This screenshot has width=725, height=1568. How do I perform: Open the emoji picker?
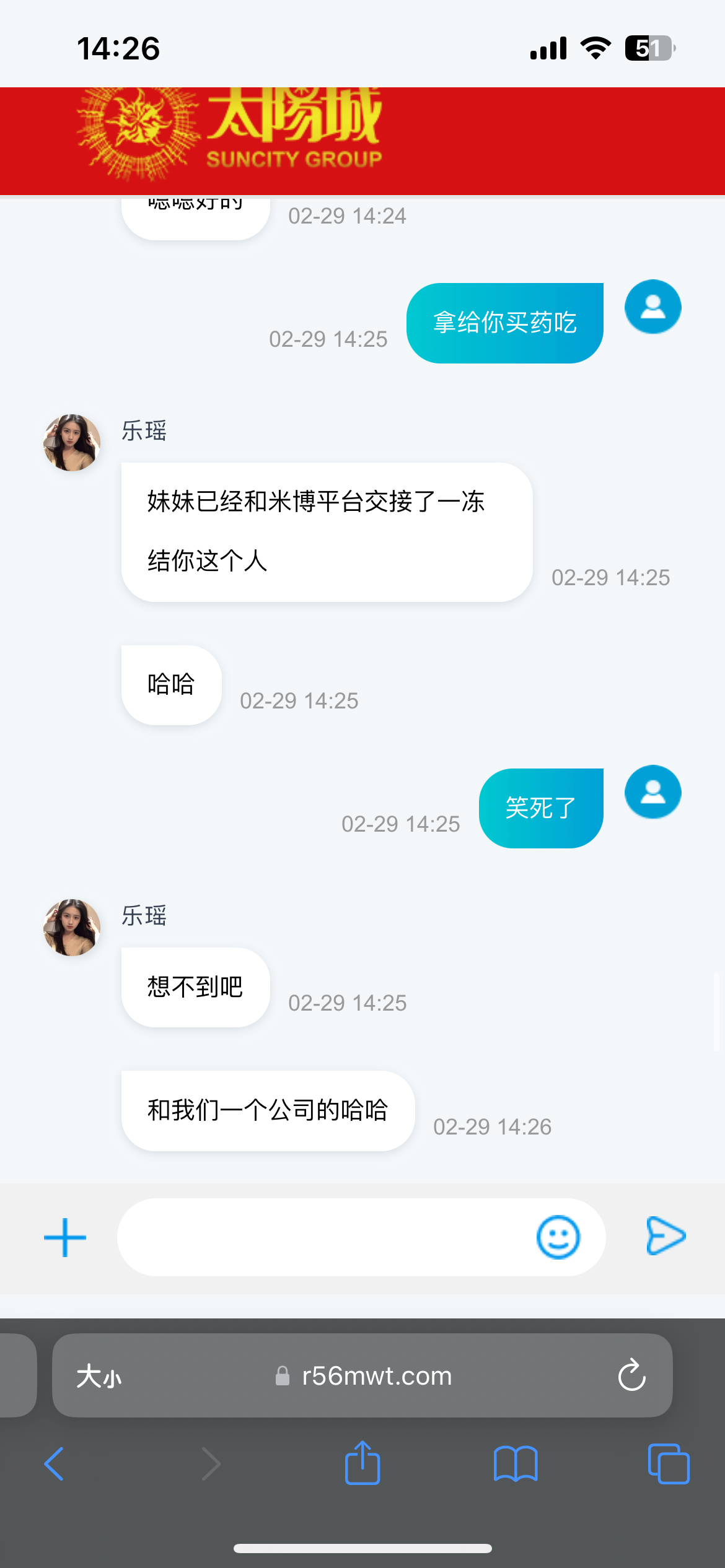tap(558, 1238)
